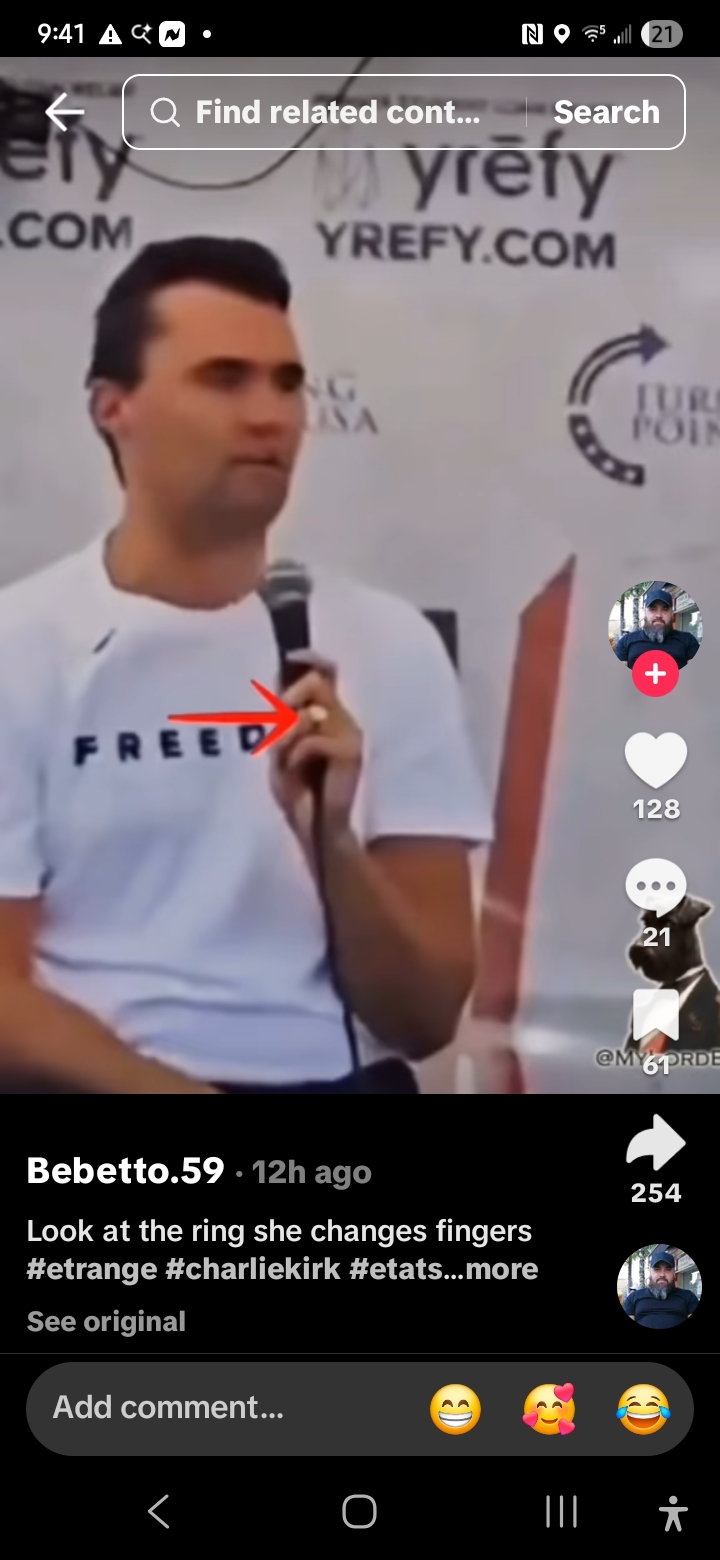Open the Bebetto.59 profile from the username
720x1560 pixels.
tap(125, 1171)
